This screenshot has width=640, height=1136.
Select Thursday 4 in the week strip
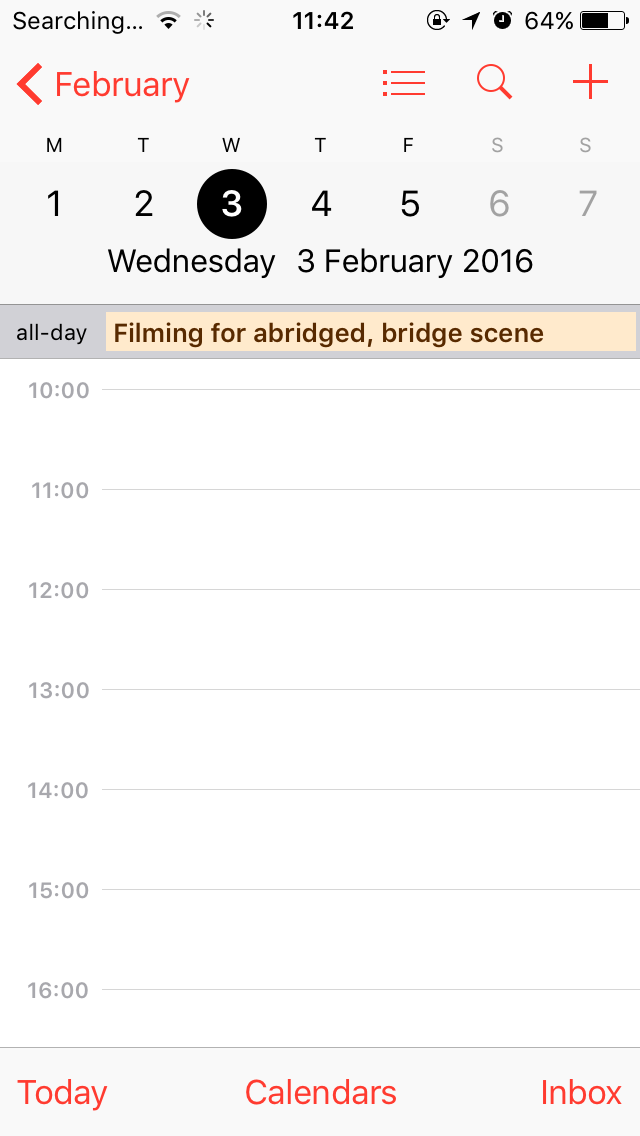click(320, 204)
